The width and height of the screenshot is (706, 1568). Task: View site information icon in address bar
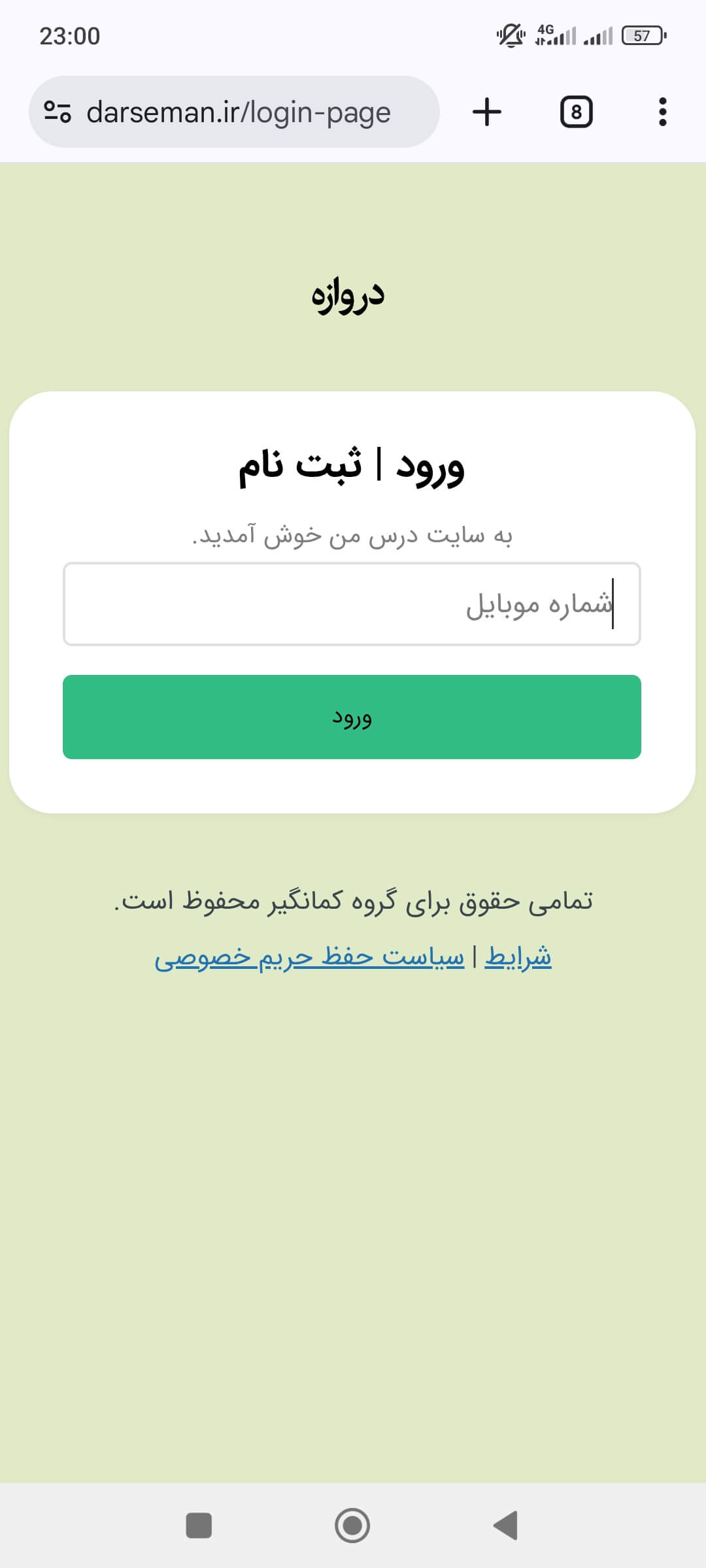[58, 112]
